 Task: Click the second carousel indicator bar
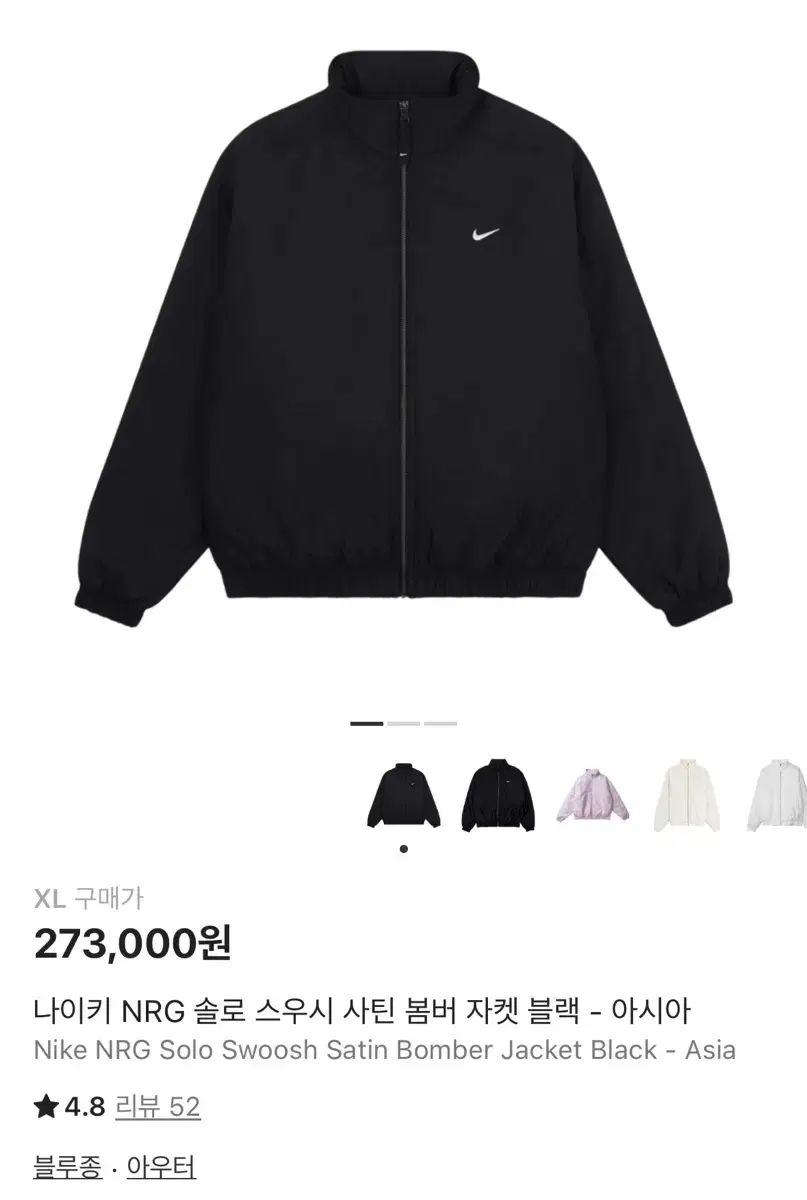click(x=403, y=722)
